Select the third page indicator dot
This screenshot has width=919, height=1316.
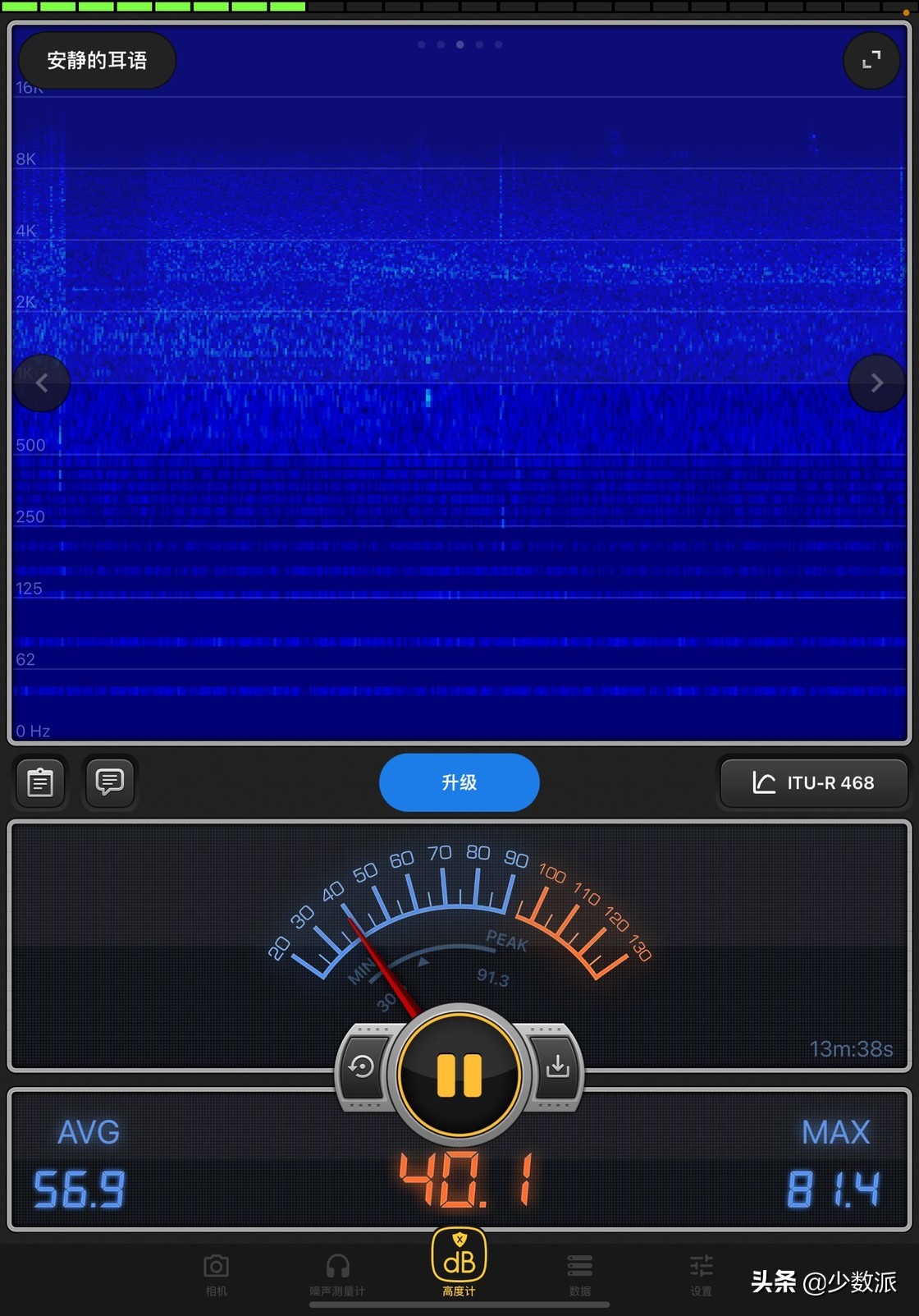[x=459, y=44]
